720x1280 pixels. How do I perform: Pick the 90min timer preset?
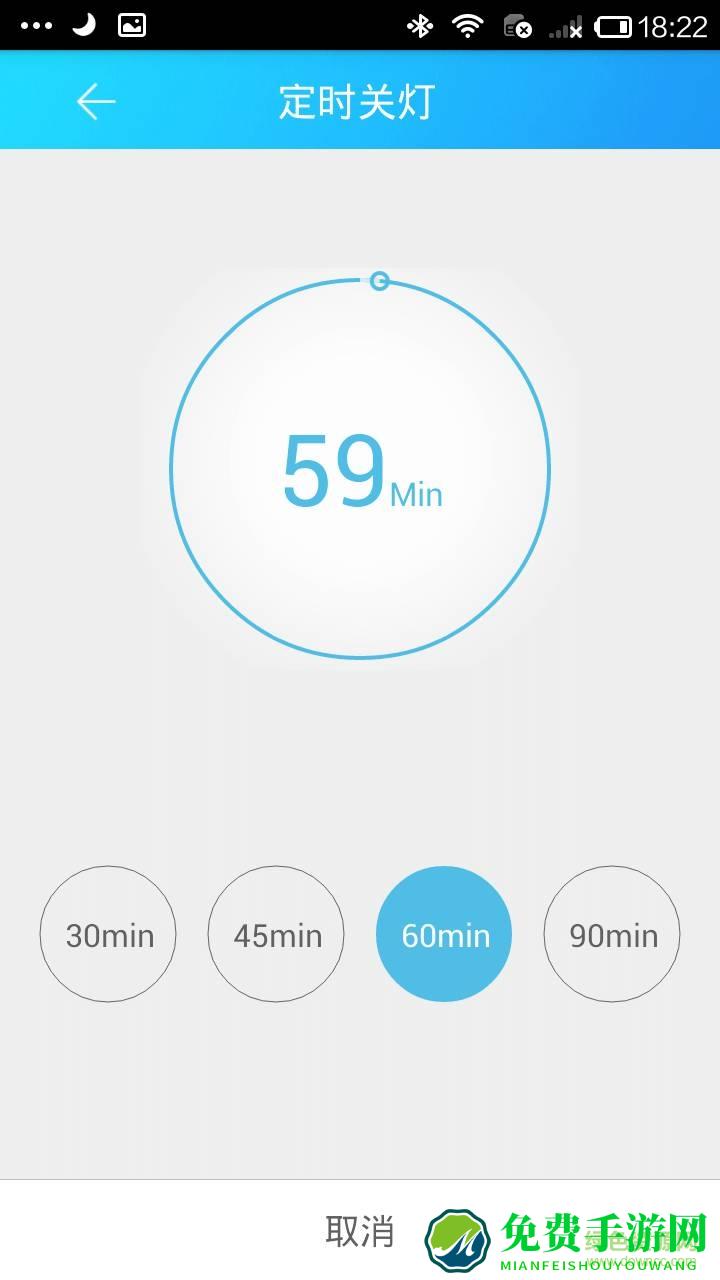click(x=612, y=934)
